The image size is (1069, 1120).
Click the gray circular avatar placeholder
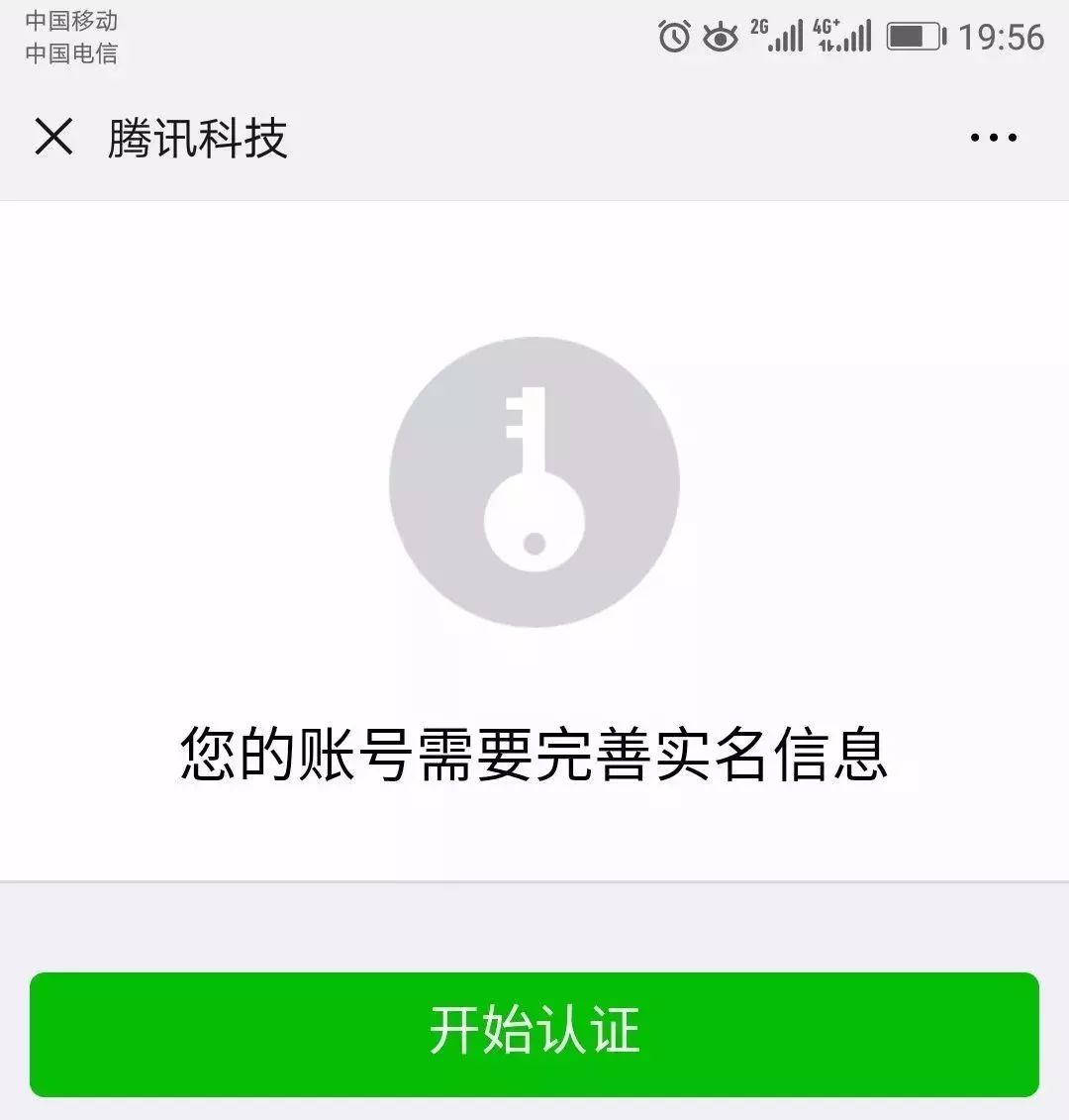click(x=534, y=480)
